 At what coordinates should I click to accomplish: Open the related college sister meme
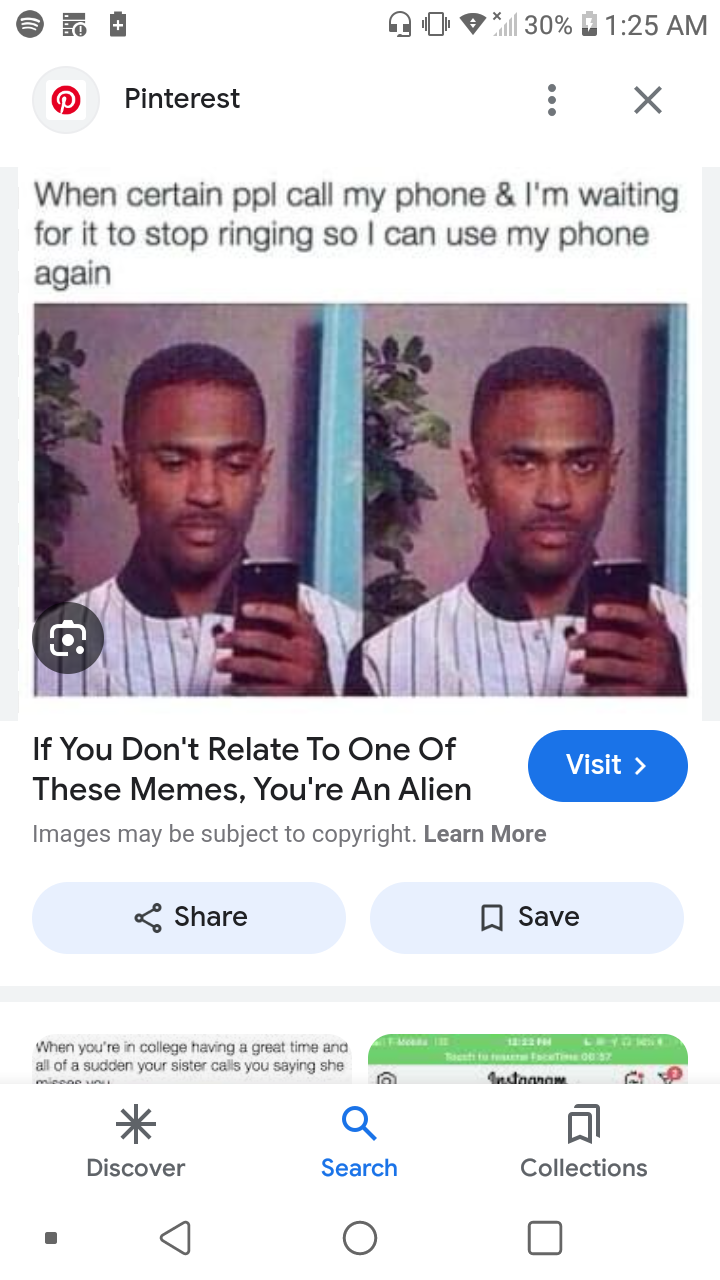191,1059
